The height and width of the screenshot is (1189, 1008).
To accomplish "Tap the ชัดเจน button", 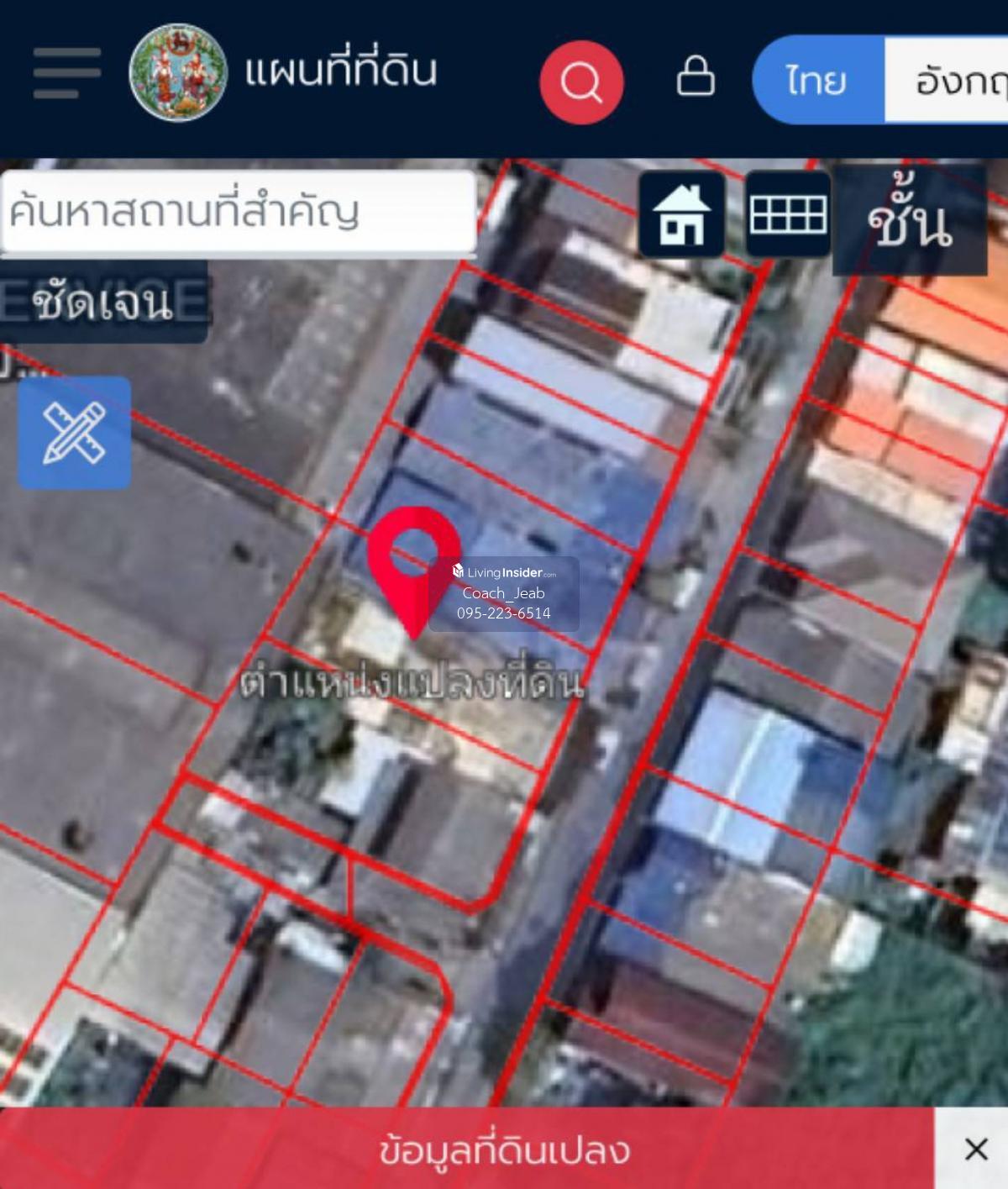I will 102,303.
